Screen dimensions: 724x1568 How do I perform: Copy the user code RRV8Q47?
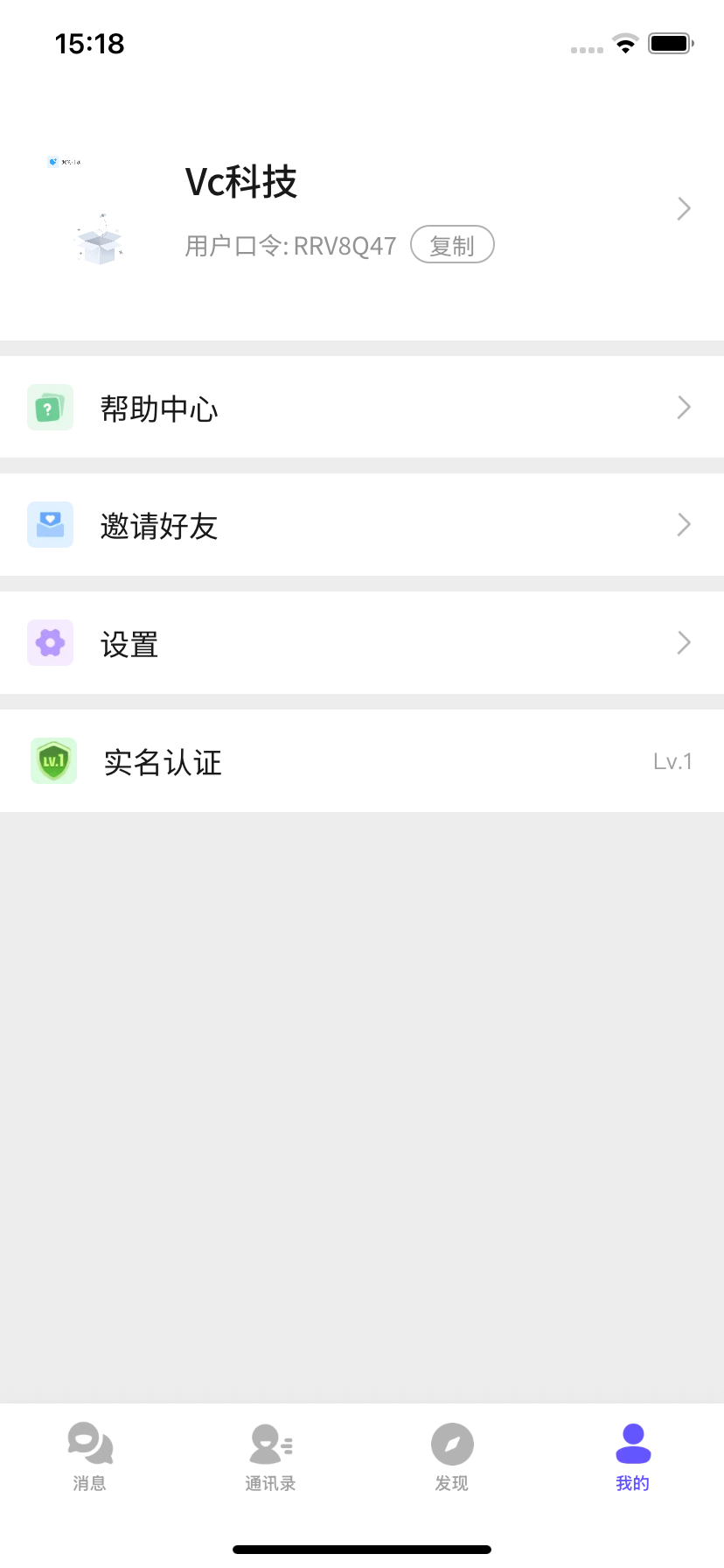click(x=452, y=245)
